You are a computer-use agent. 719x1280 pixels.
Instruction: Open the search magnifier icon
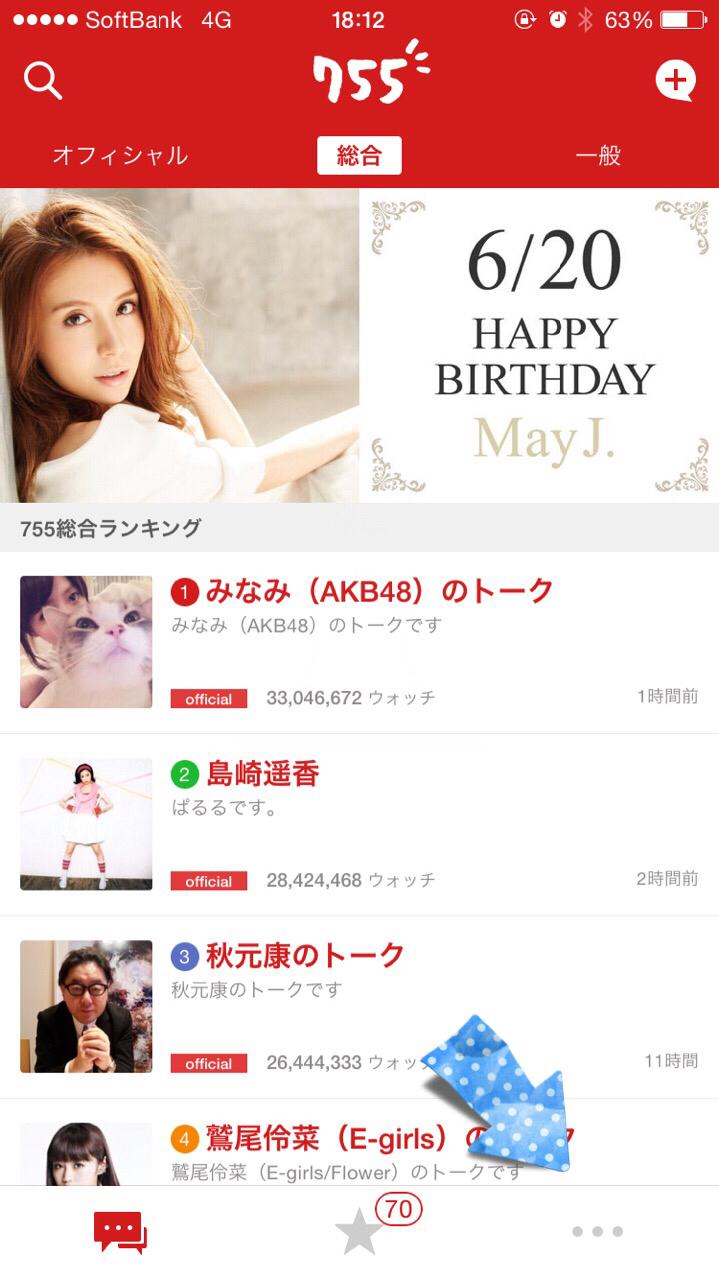[43, 81]
